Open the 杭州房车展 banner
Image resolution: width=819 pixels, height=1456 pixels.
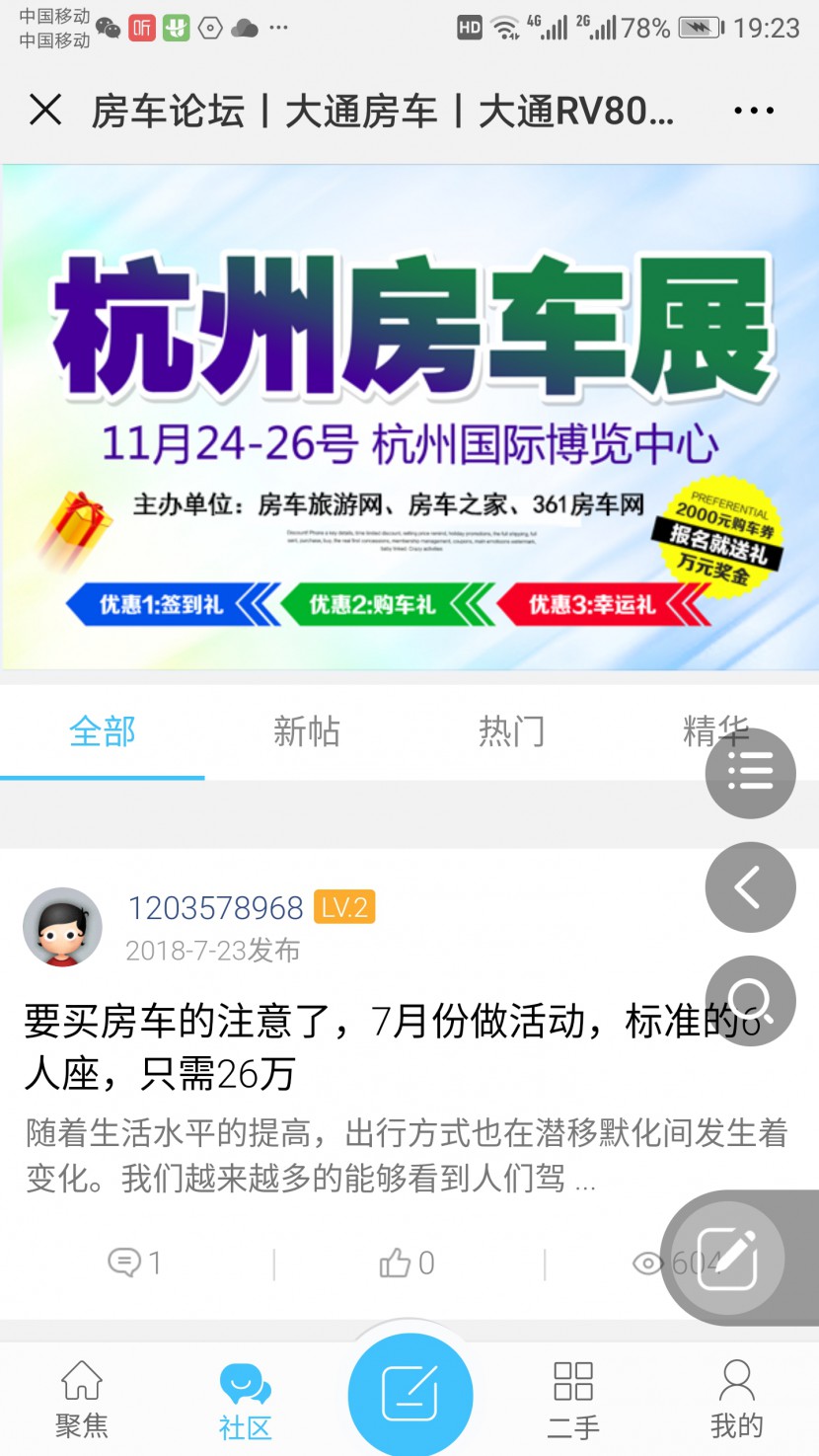pyautogui.click(x=409, y=418)
